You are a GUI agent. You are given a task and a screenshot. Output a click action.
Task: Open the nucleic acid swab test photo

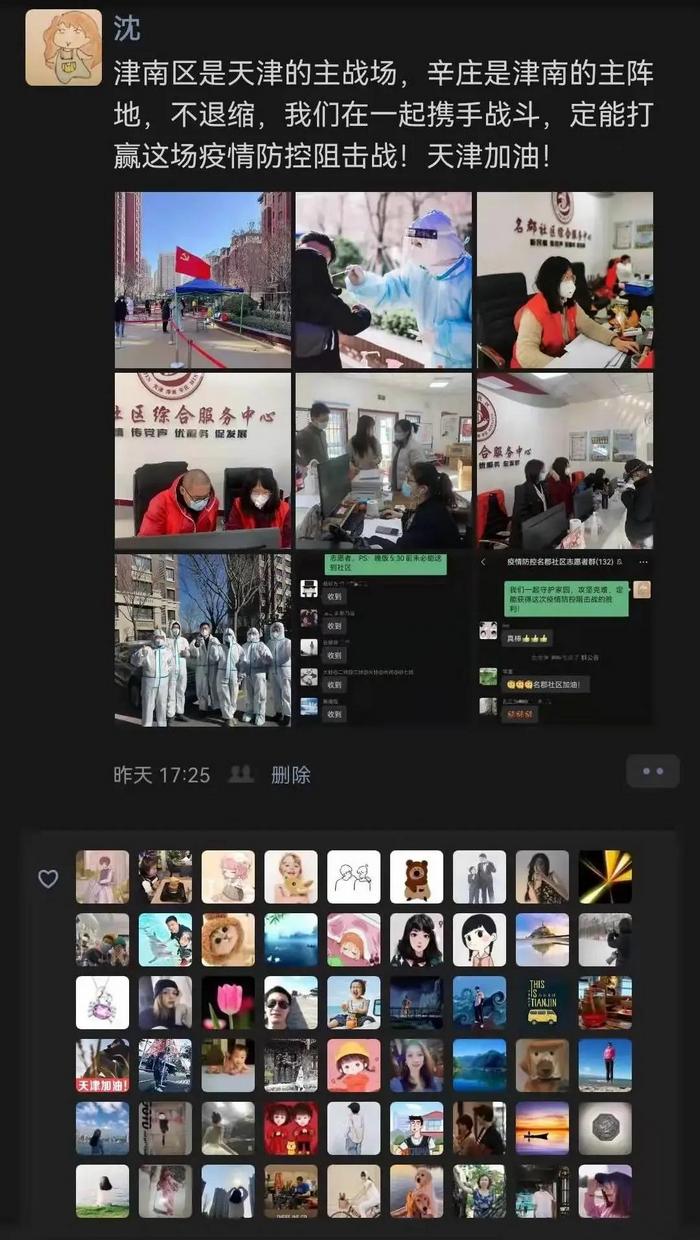(x=383, y=280)
